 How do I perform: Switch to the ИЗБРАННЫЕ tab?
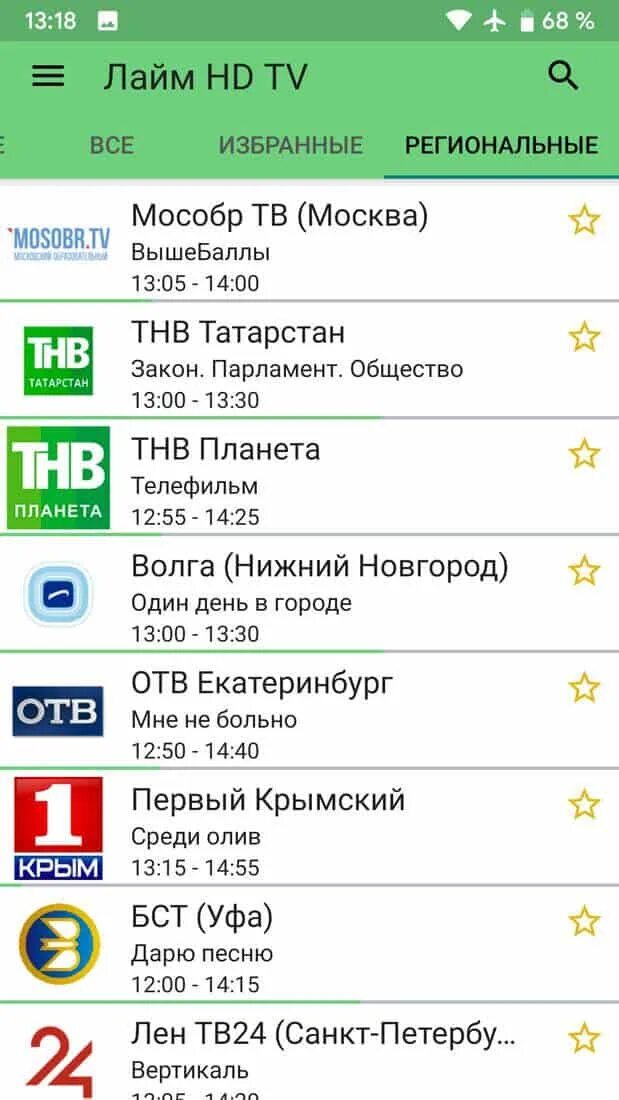pos(290,145)
